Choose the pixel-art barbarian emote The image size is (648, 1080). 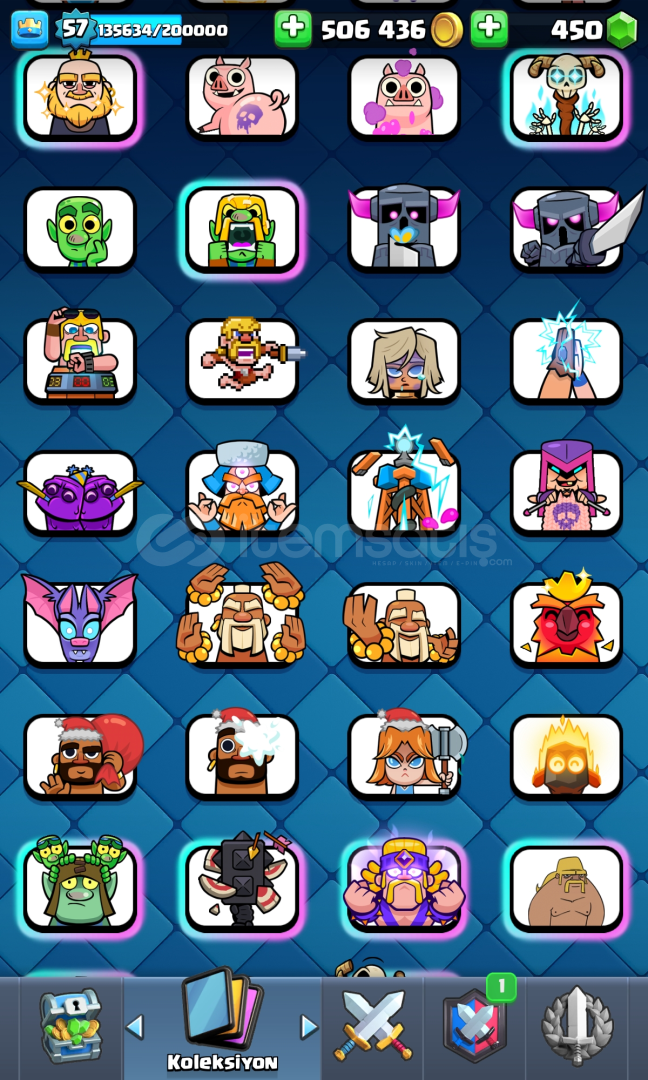click(242, 360)
